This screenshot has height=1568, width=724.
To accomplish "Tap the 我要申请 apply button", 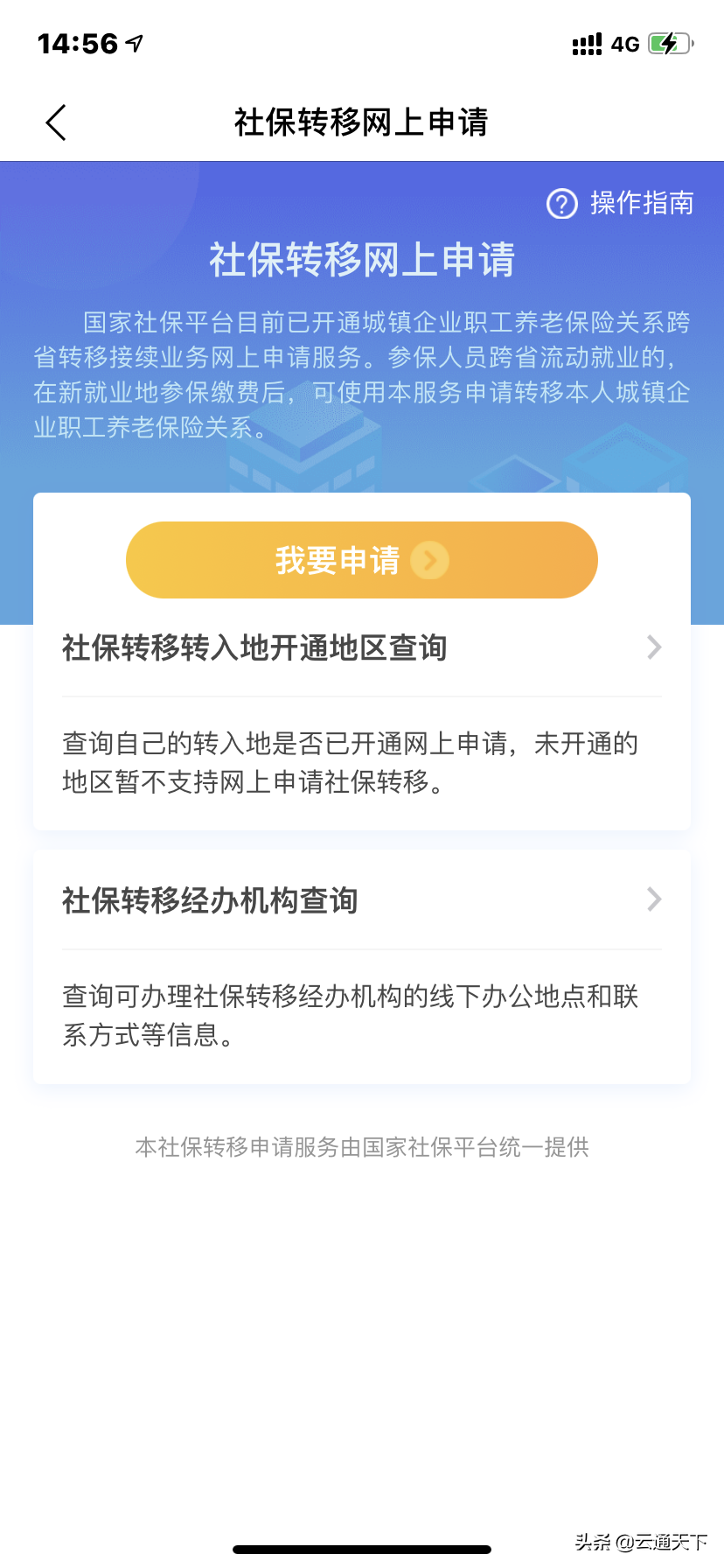I will click(361, 560).
